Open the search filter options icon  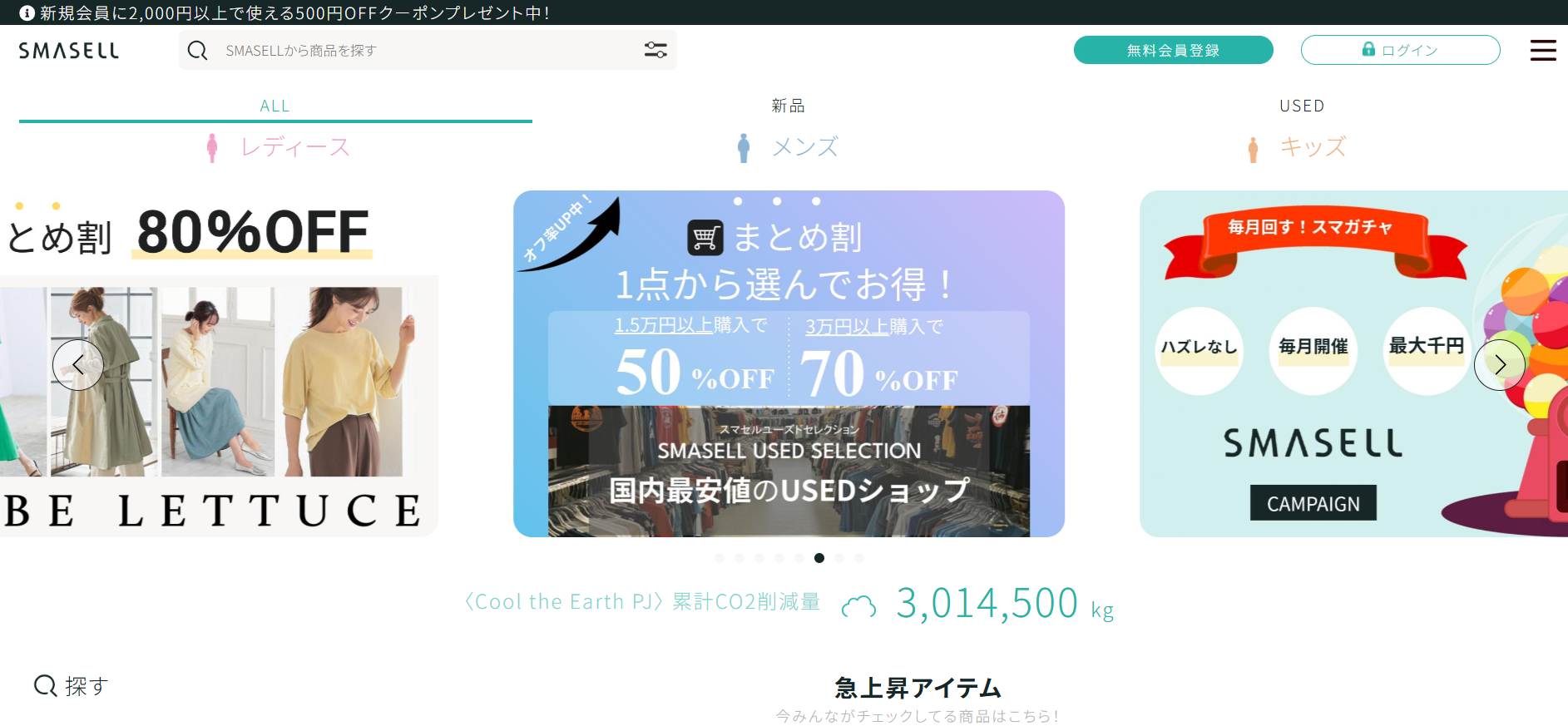[x=655, y=51]
